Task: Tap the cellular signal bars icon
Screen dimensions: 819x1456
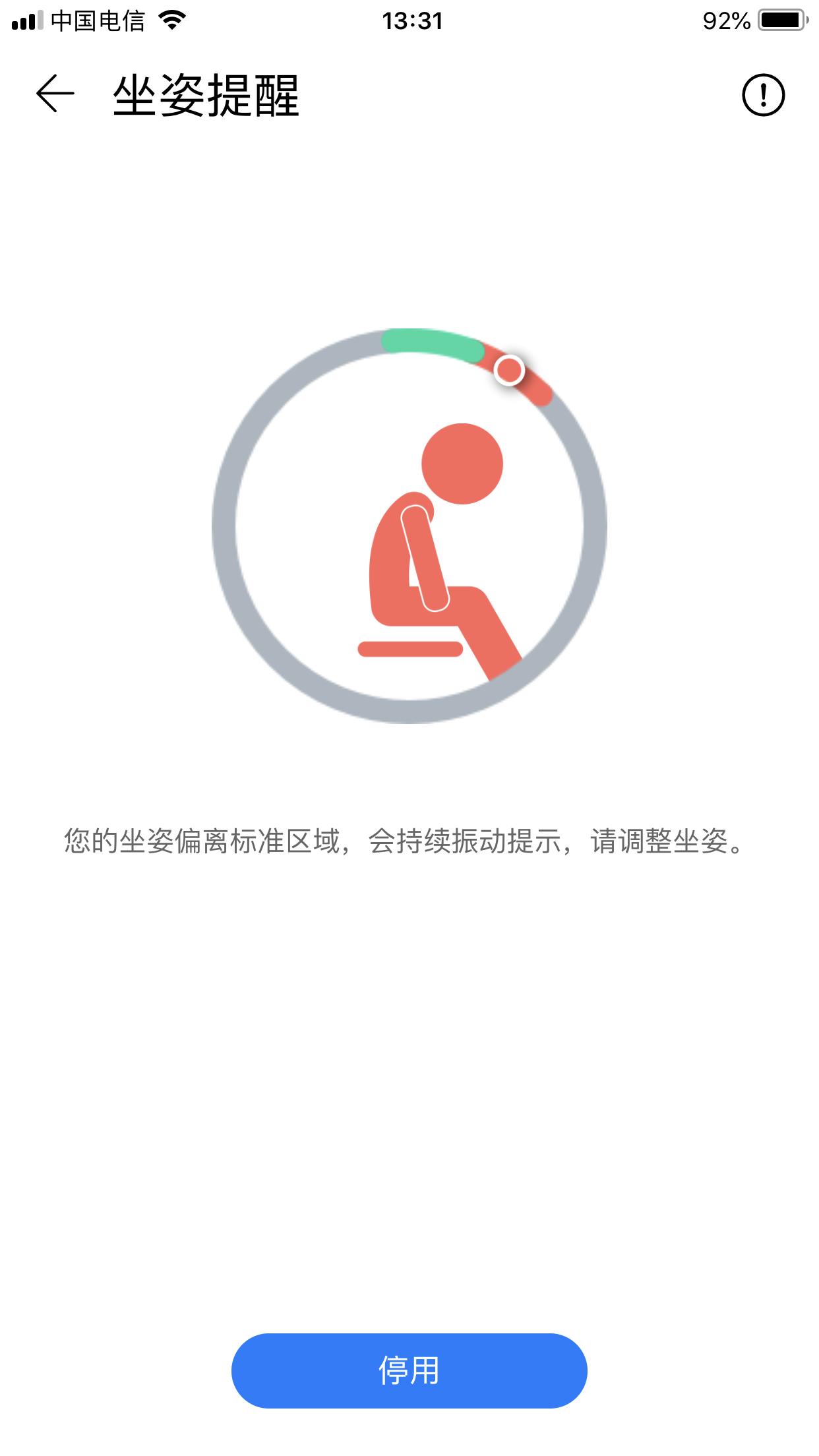Action: point(26,20)
